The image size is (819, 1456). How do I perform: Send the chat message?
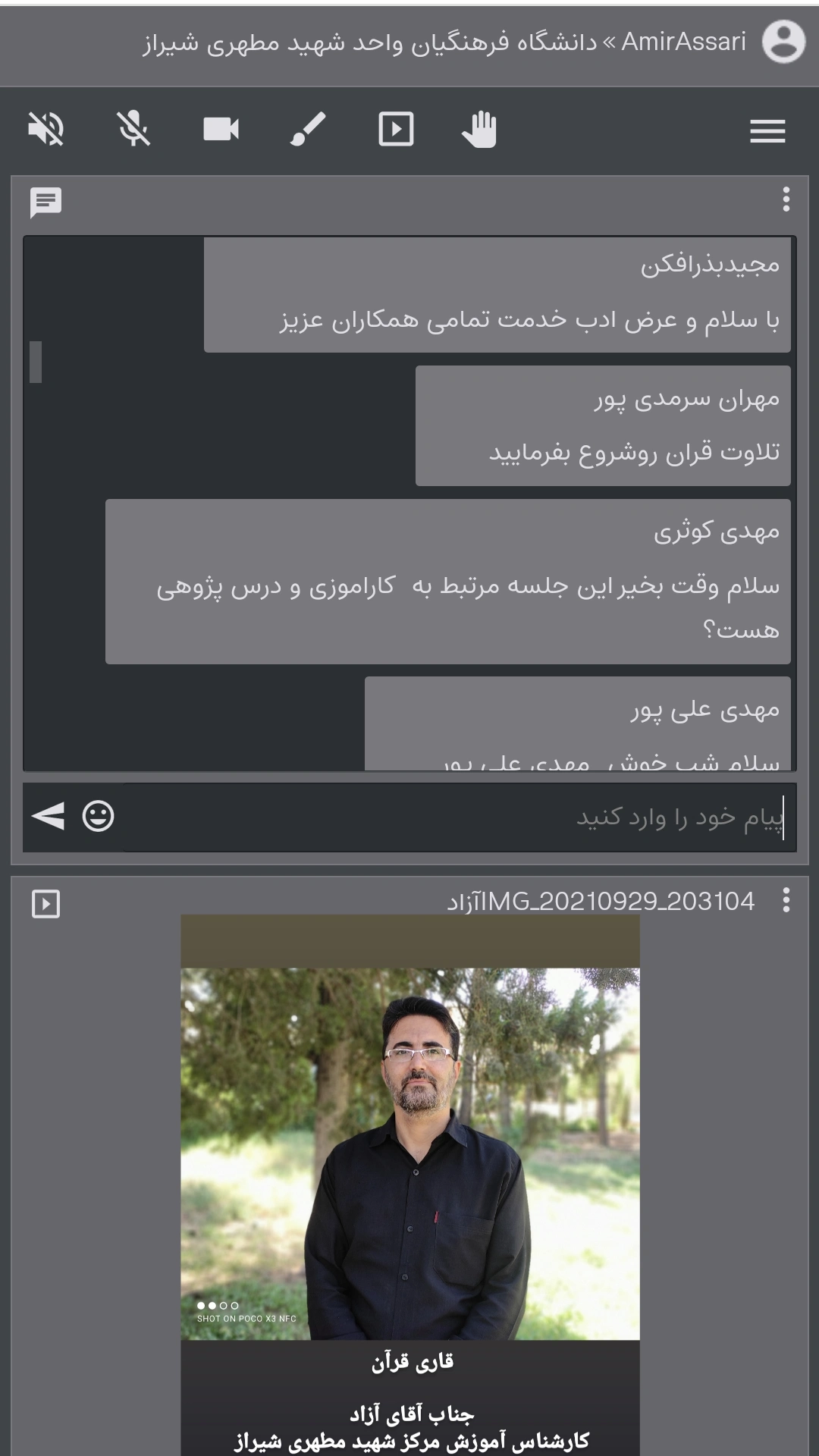coord(49,816)
